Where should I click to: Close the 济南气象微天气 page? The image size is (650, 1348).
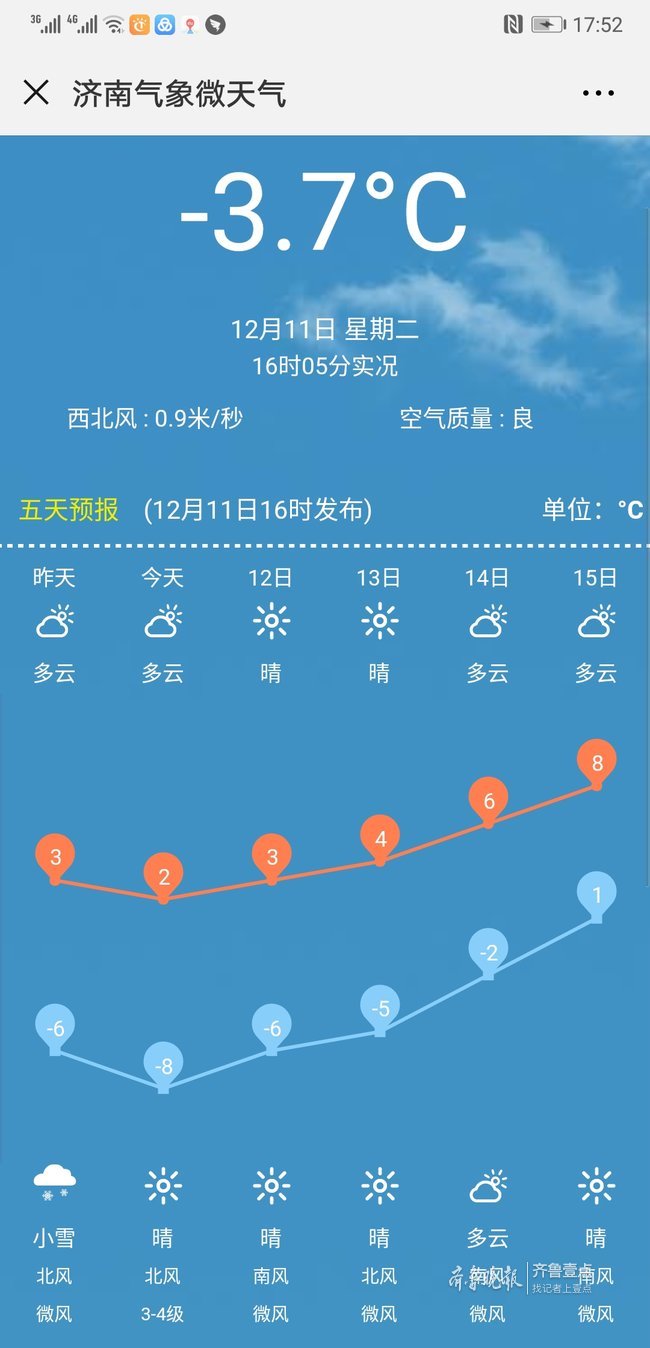[36, 93]
